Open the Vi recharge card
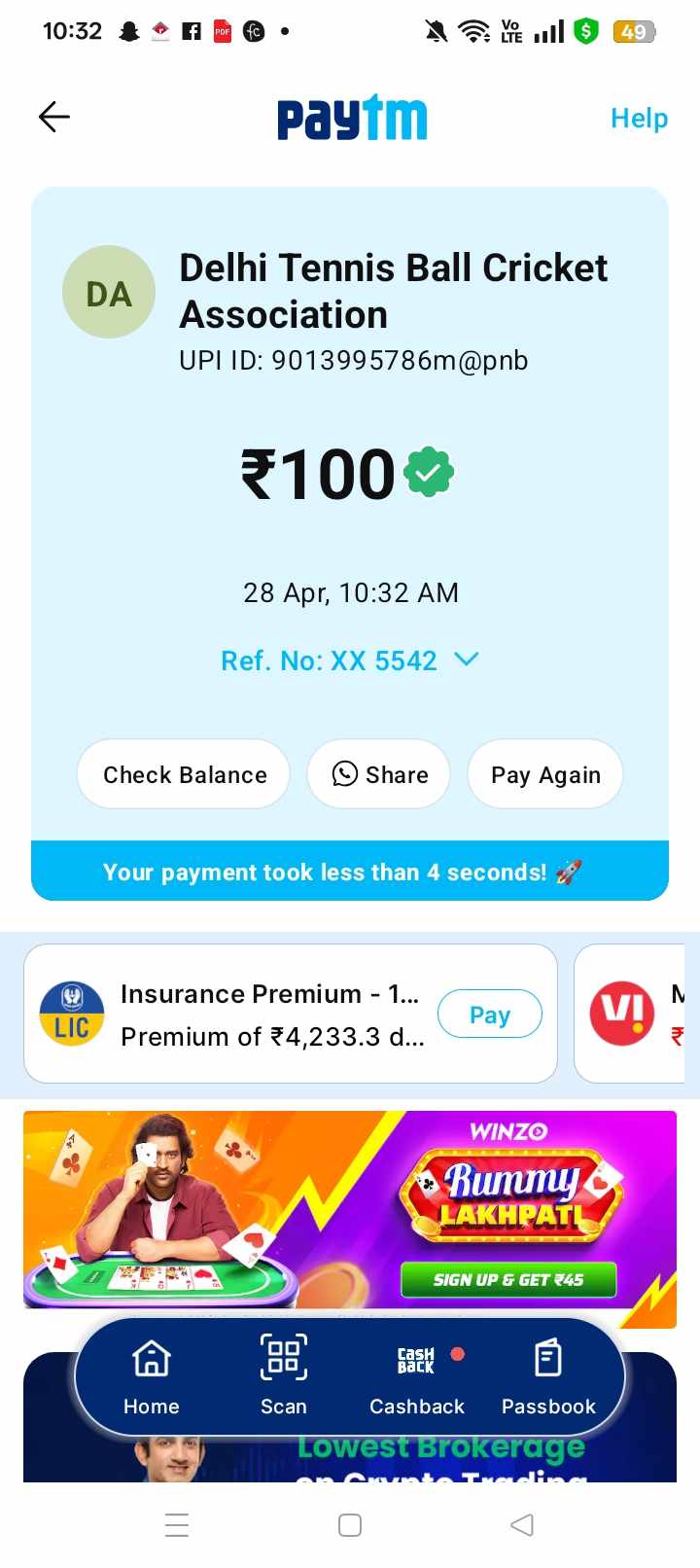This screenshot has width=700, height=1568. point(637,1014)
